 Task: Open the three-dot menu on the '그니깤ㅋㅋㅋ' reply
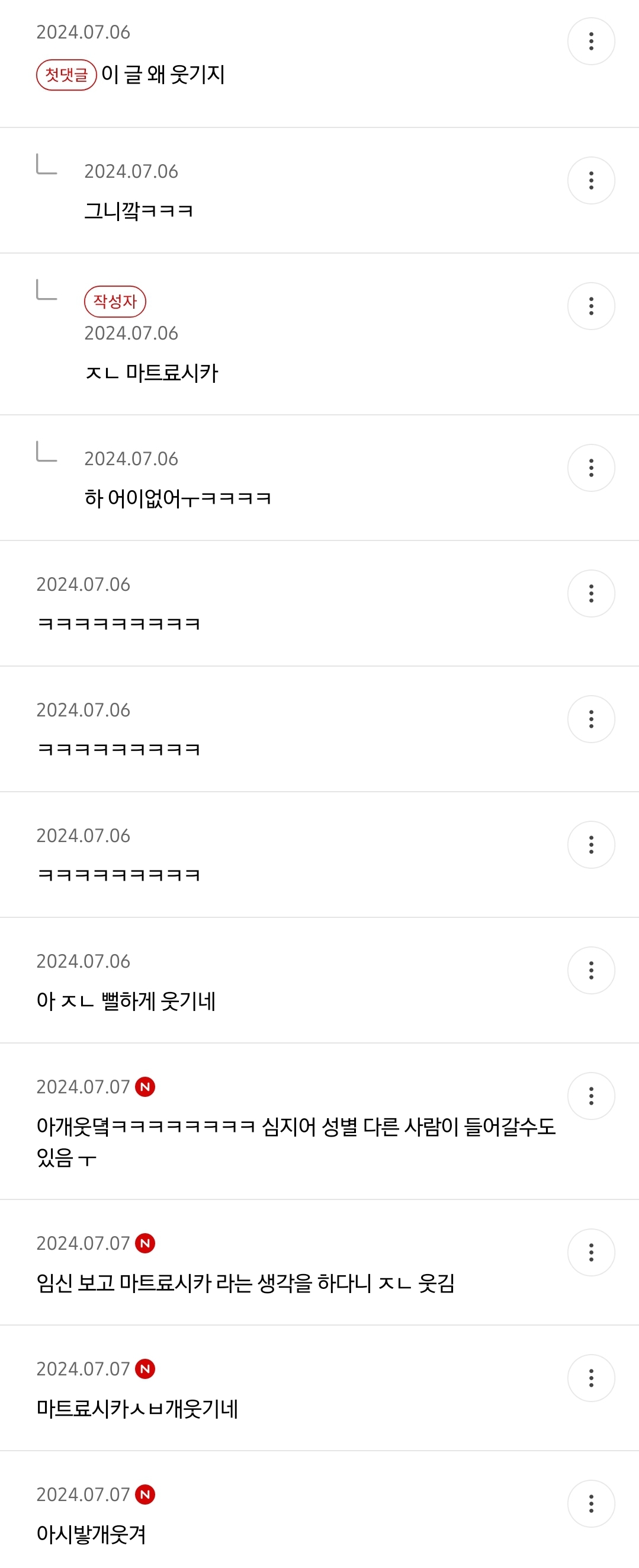click(591, 180)
